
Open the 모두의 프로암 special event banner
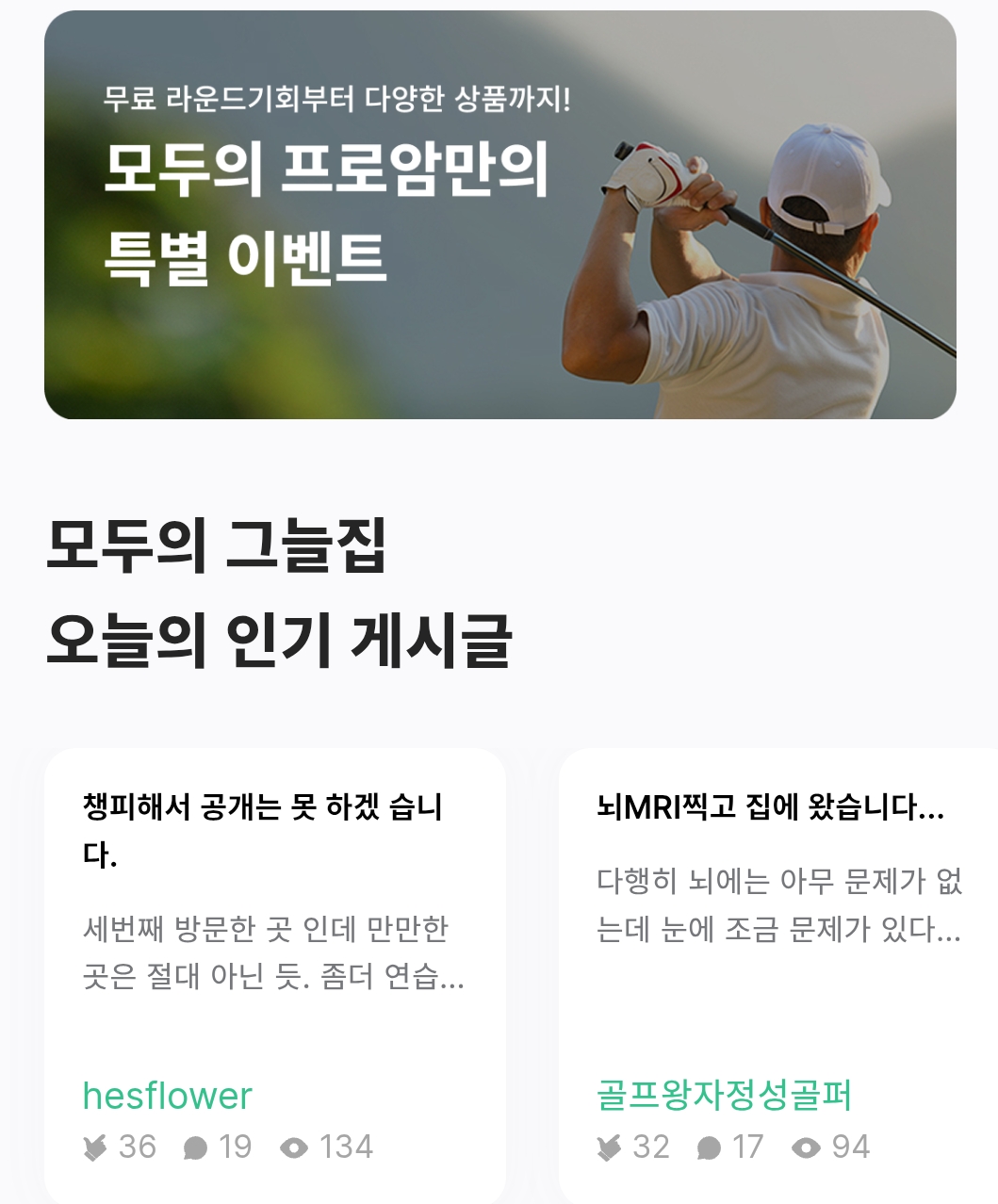(499, 215)
